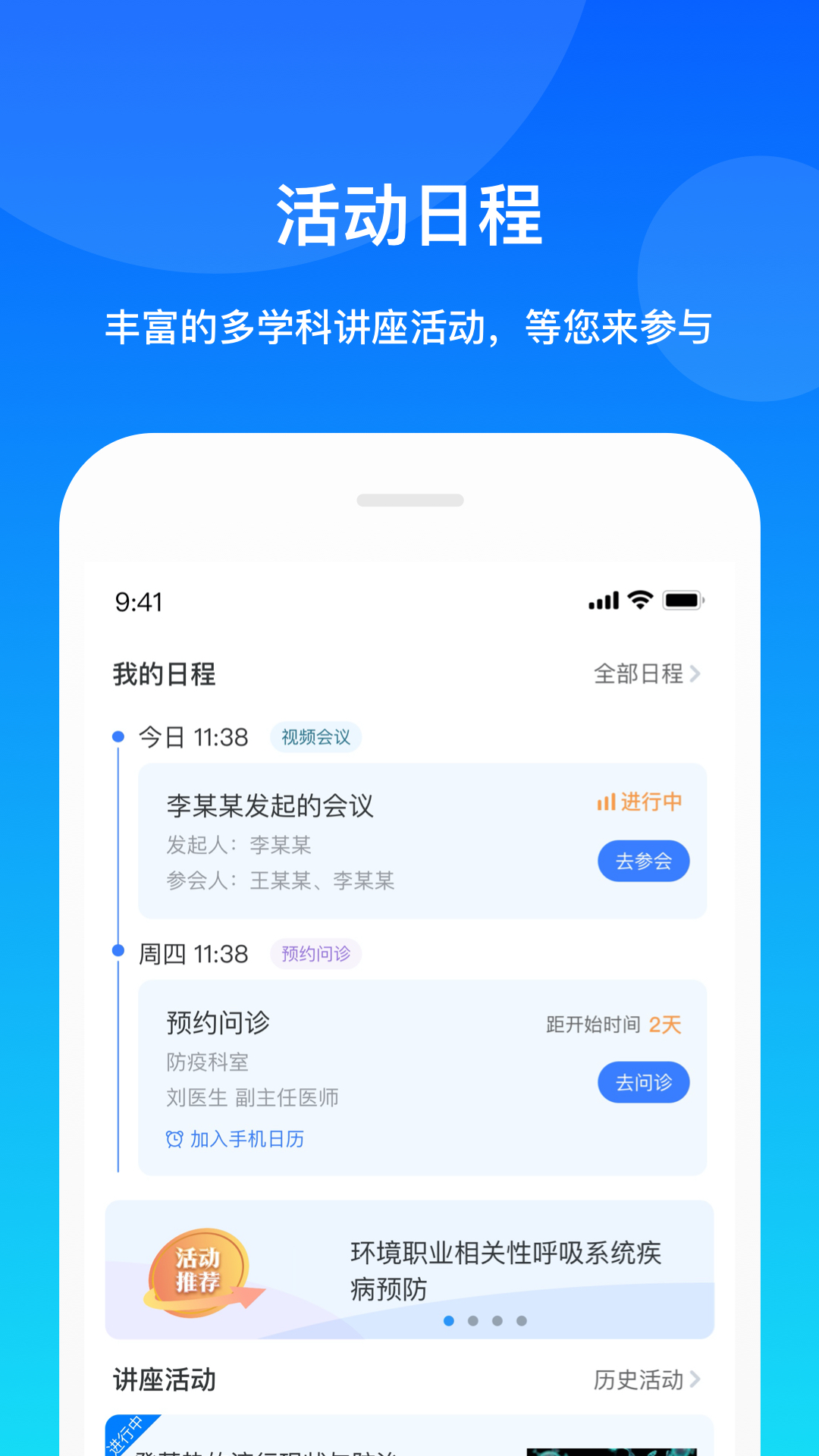This screenshot has width=819, height=1456.
Task: Tap the 预约问诊 purple tag label
Action: [x=315, y=954]
